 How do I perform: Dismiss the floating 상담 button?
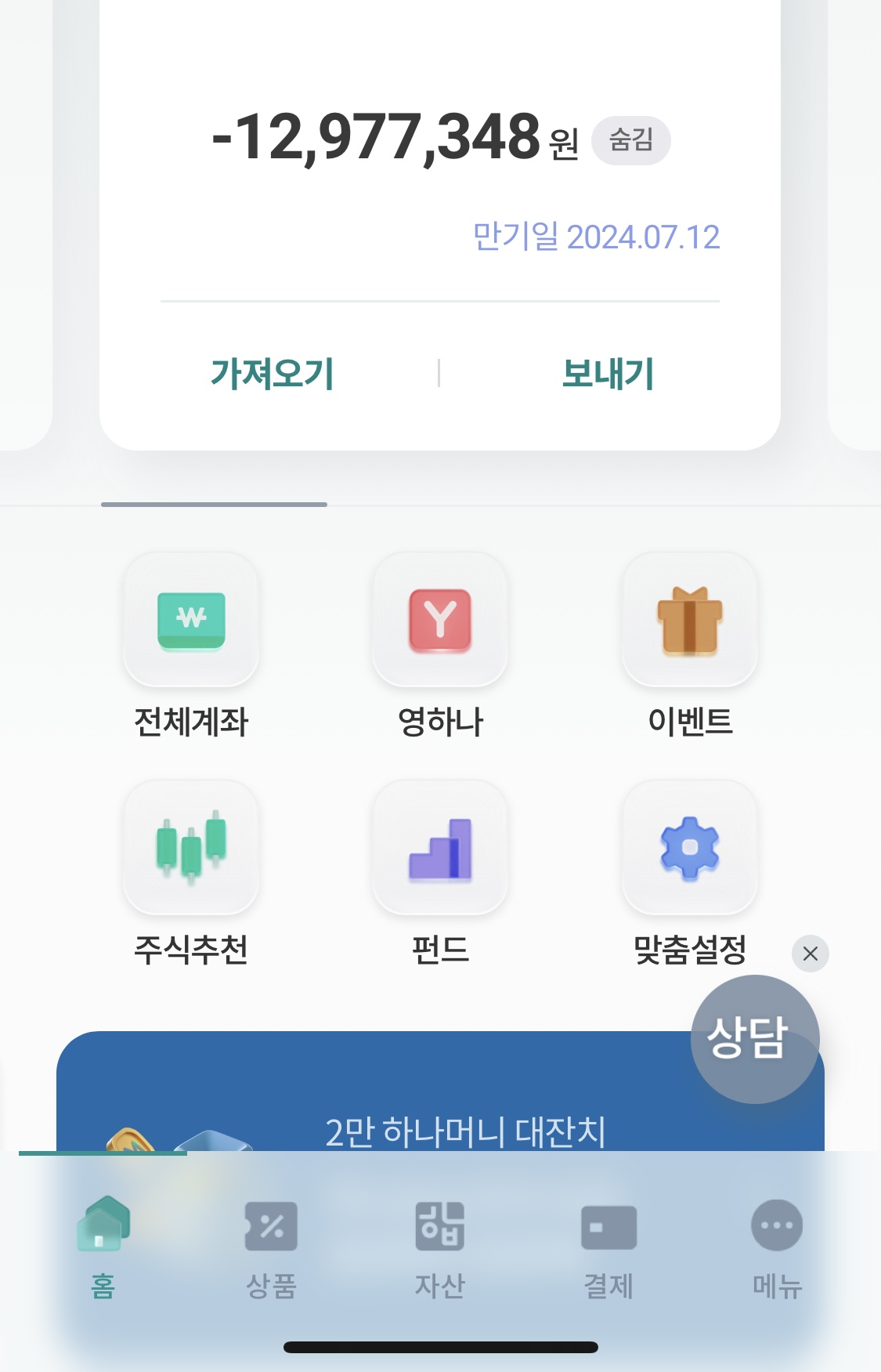(811, 954)
